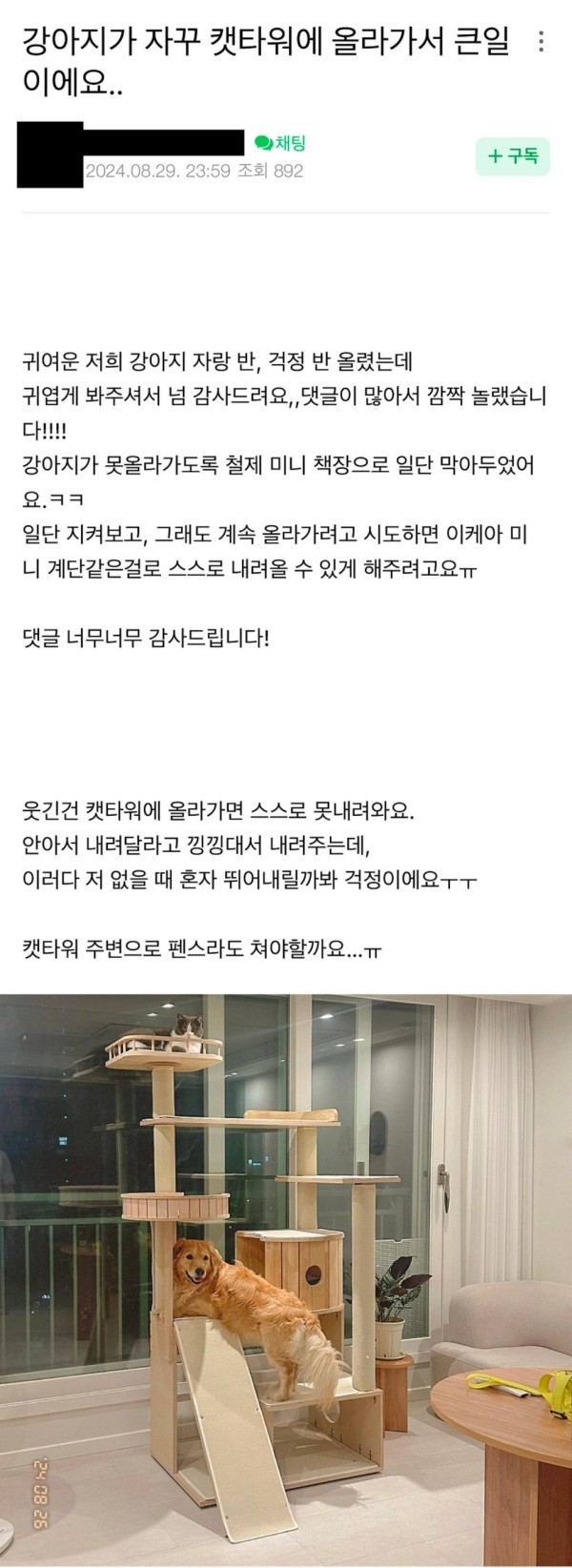Start a 채팅 chat with the author

point(280,144)
